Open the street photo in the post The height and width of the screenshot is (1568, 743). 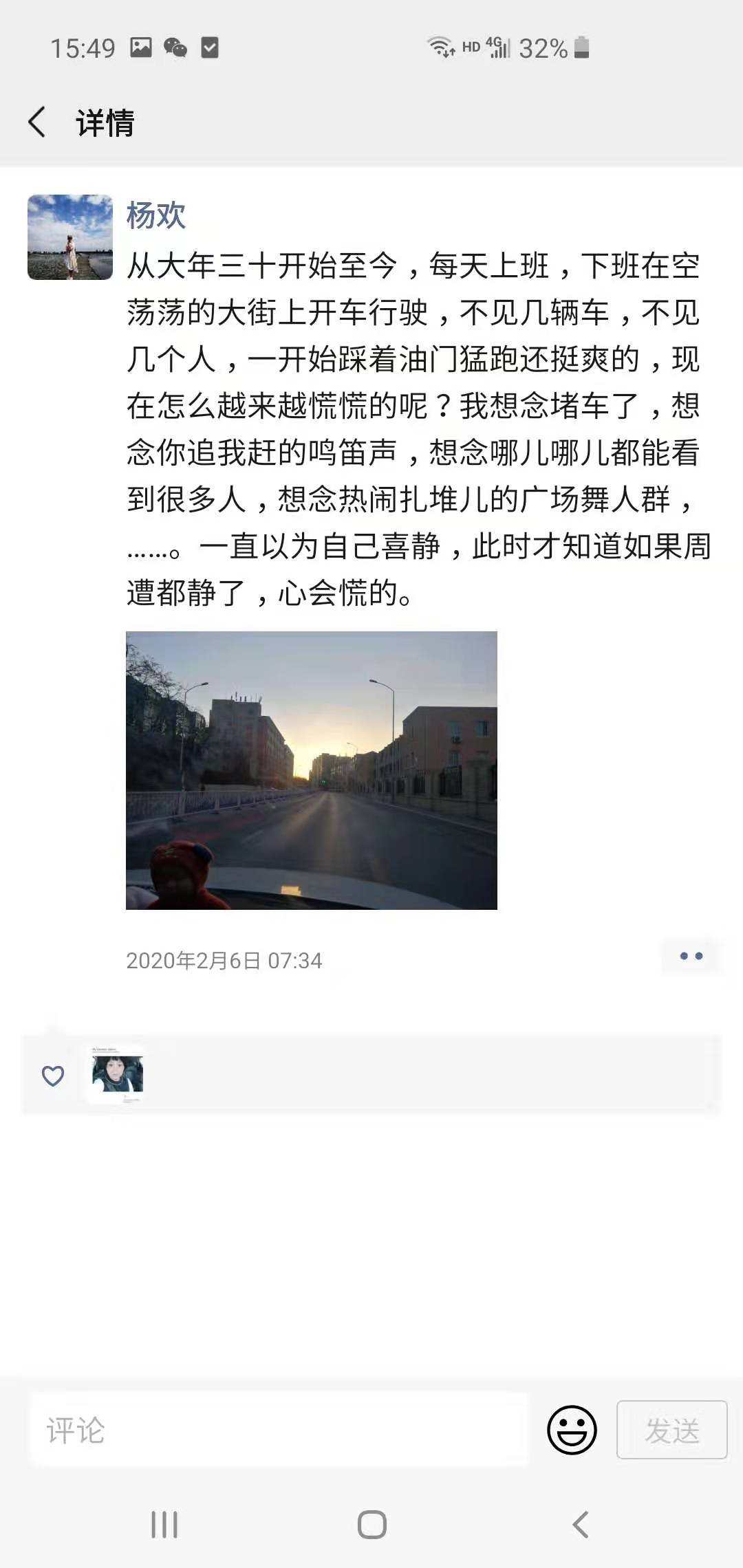tap(311, 770)
